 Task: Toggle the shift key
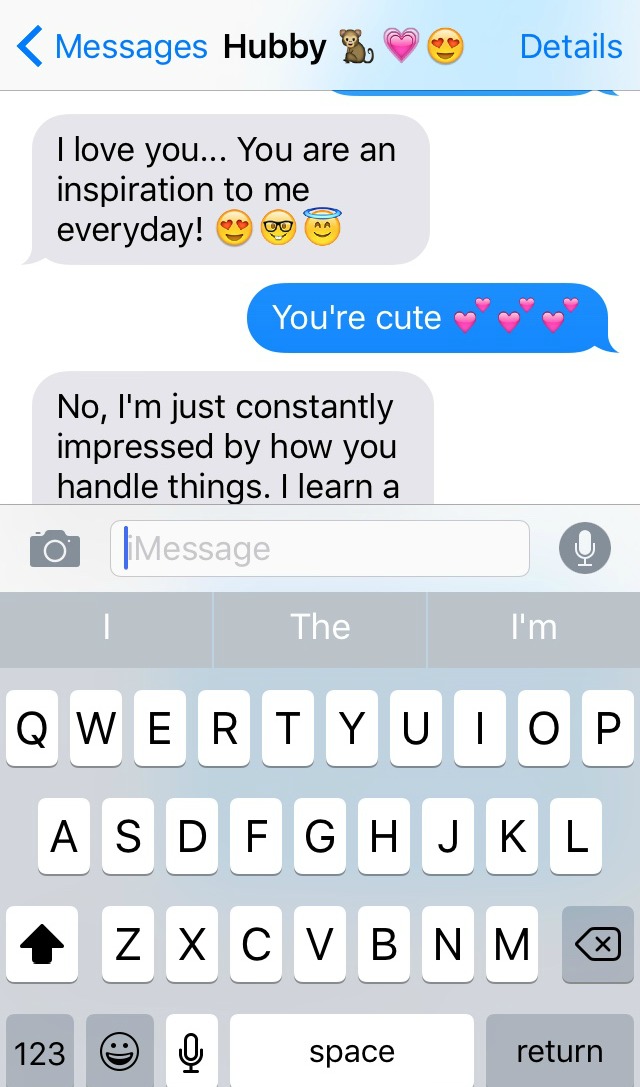coord(42,944)
